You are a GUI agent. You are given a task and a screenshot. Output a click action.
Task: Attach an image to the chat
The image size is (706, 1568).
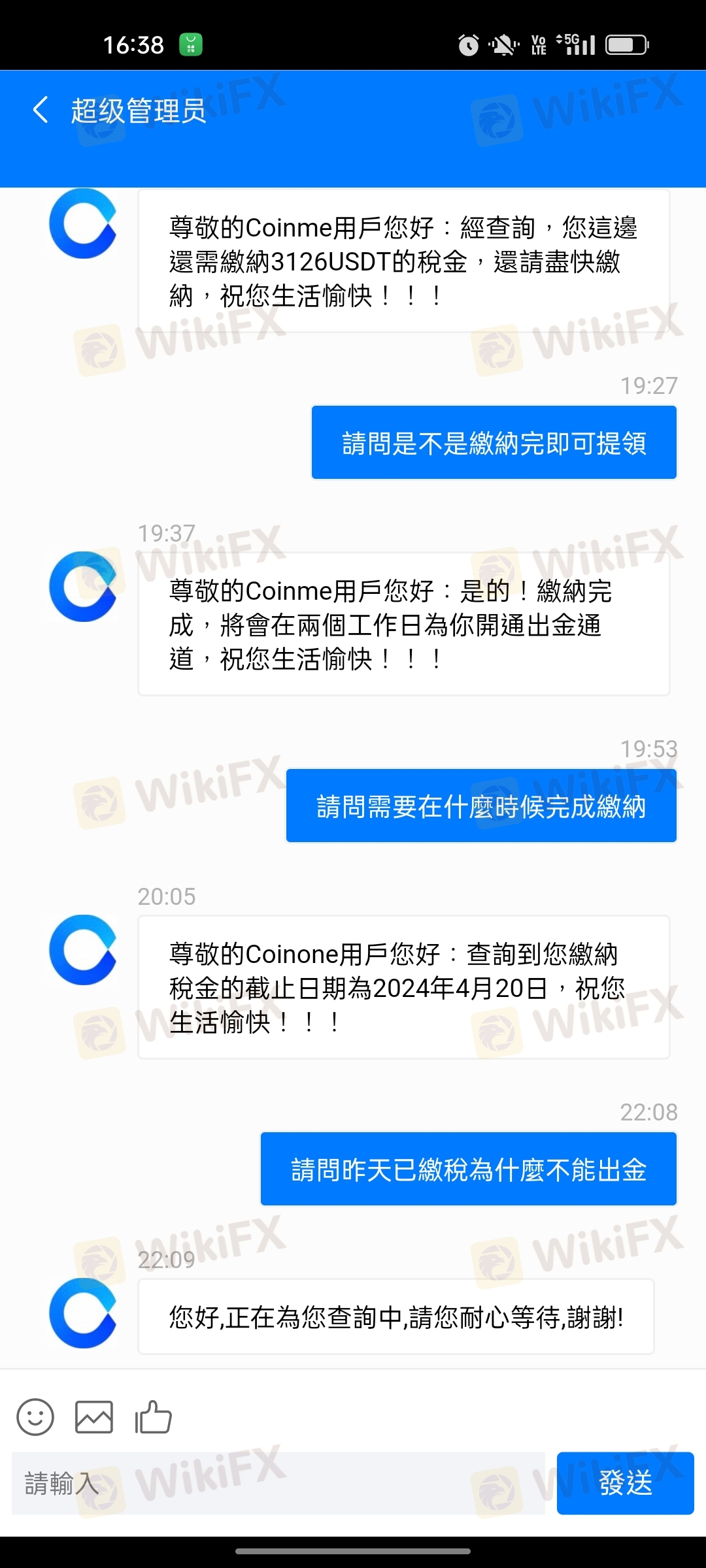point(94,1416)
